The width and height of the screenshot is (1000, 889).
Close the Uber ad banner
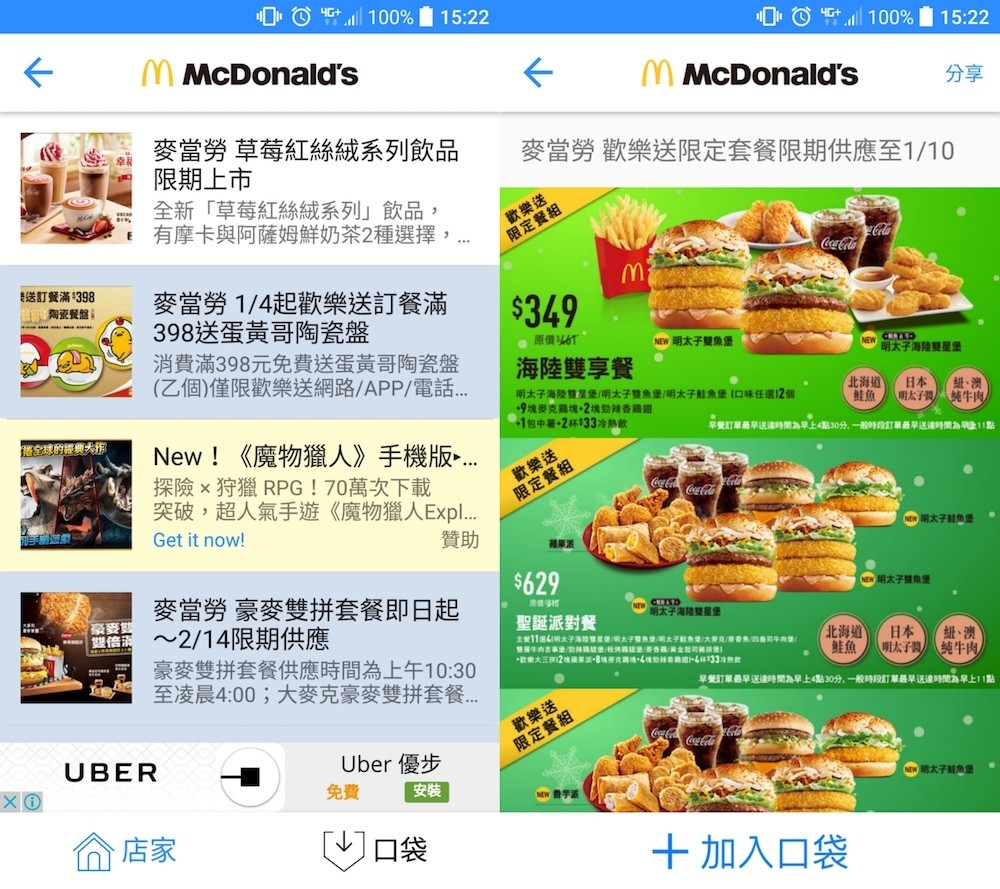(x=9, y=802)
